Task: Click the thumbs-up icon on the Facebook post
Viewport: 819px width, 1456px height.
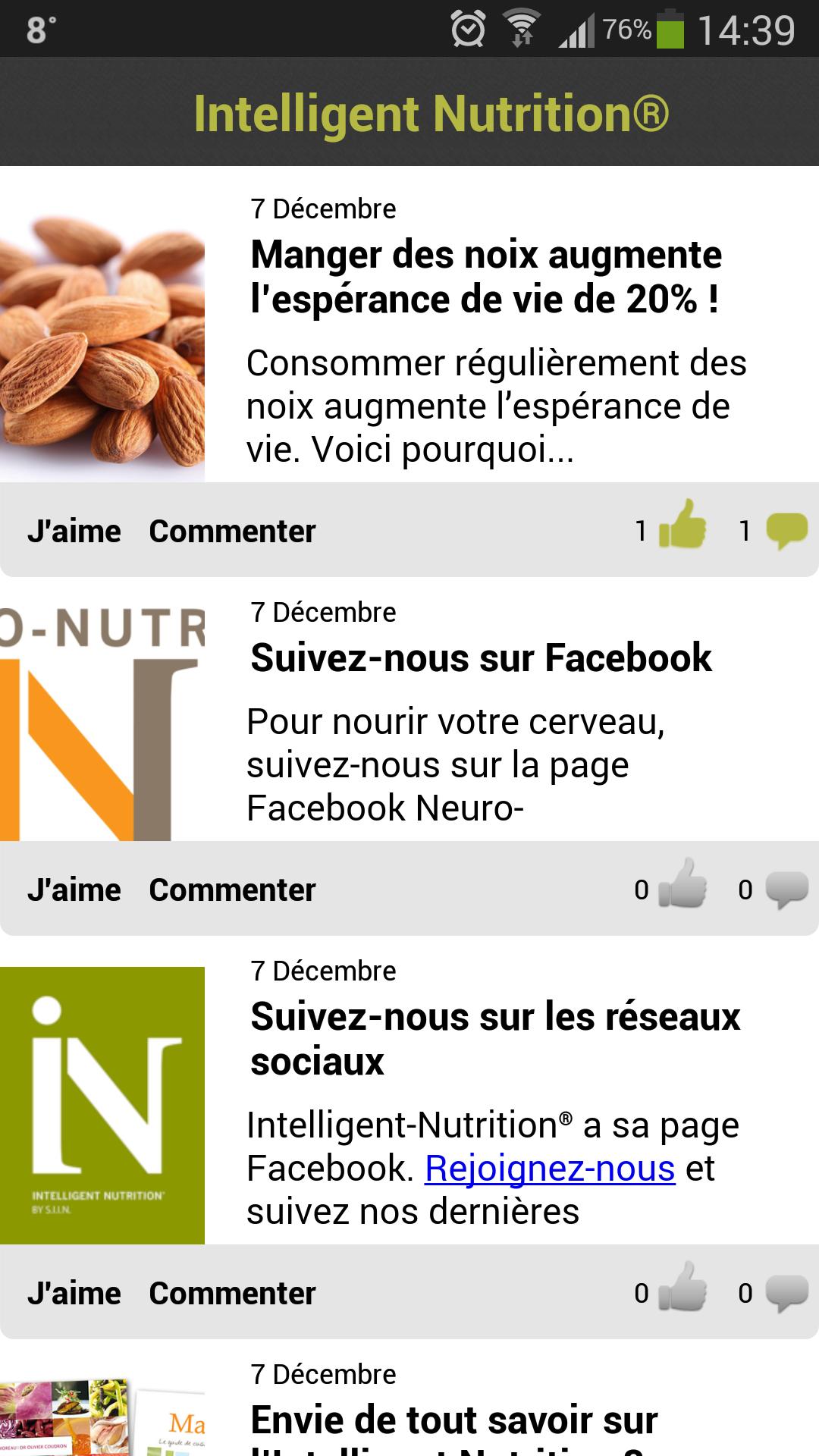Action: [680, 890]
